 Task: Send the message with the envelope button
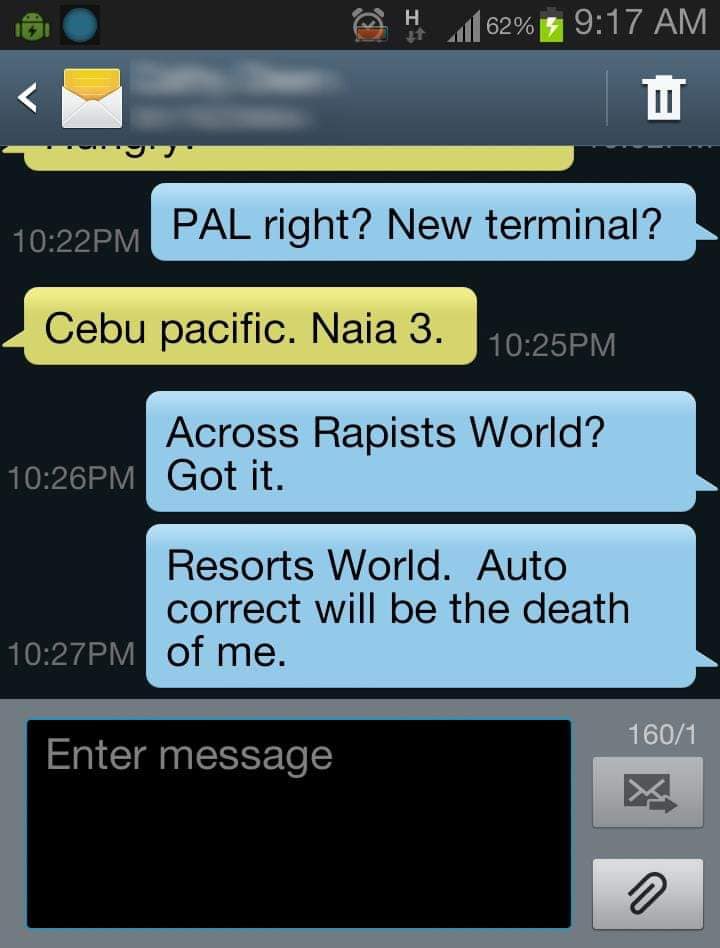point(647,792)
